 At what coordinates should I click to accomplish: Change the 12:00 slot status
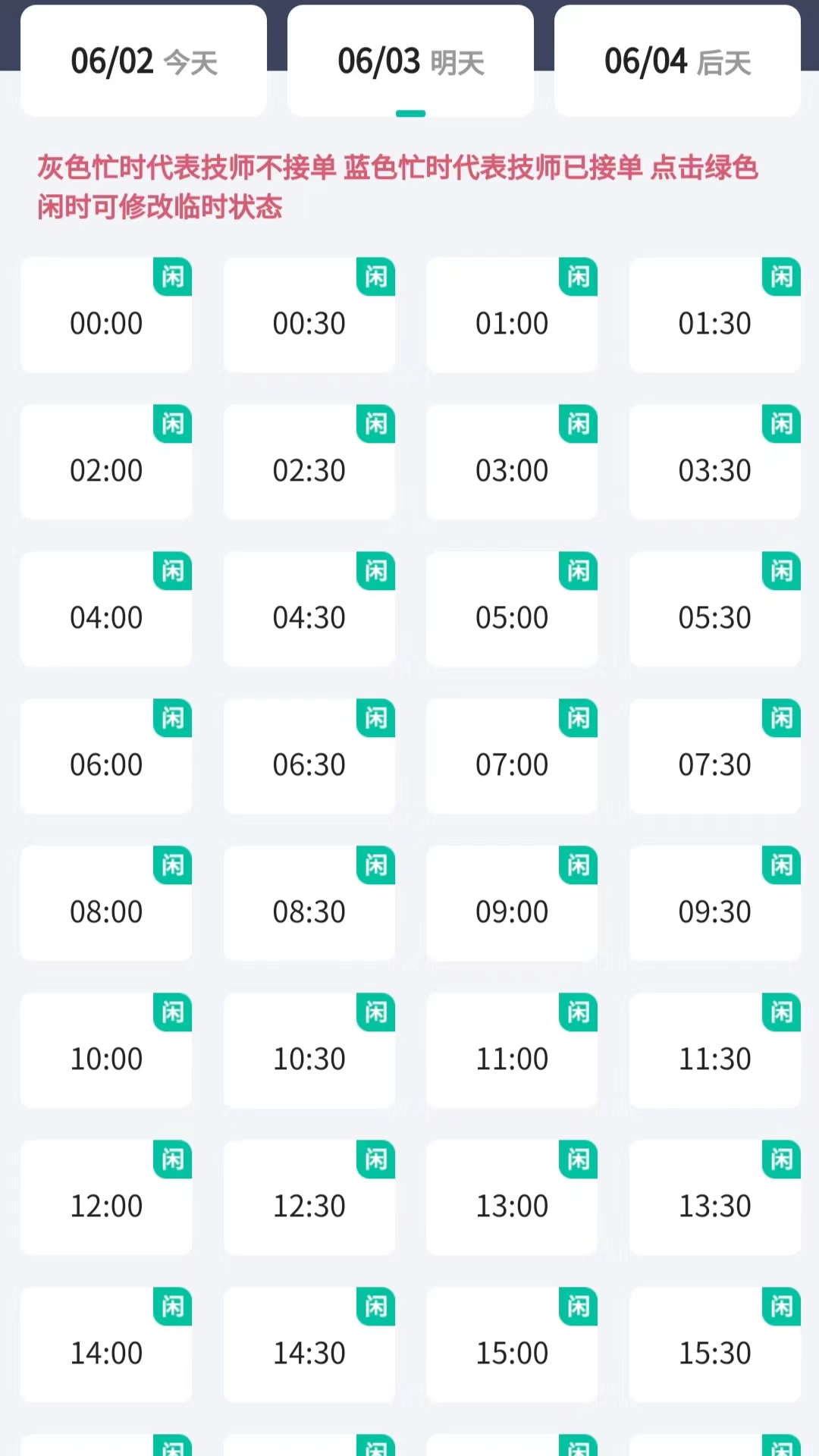pos(106,1198)
